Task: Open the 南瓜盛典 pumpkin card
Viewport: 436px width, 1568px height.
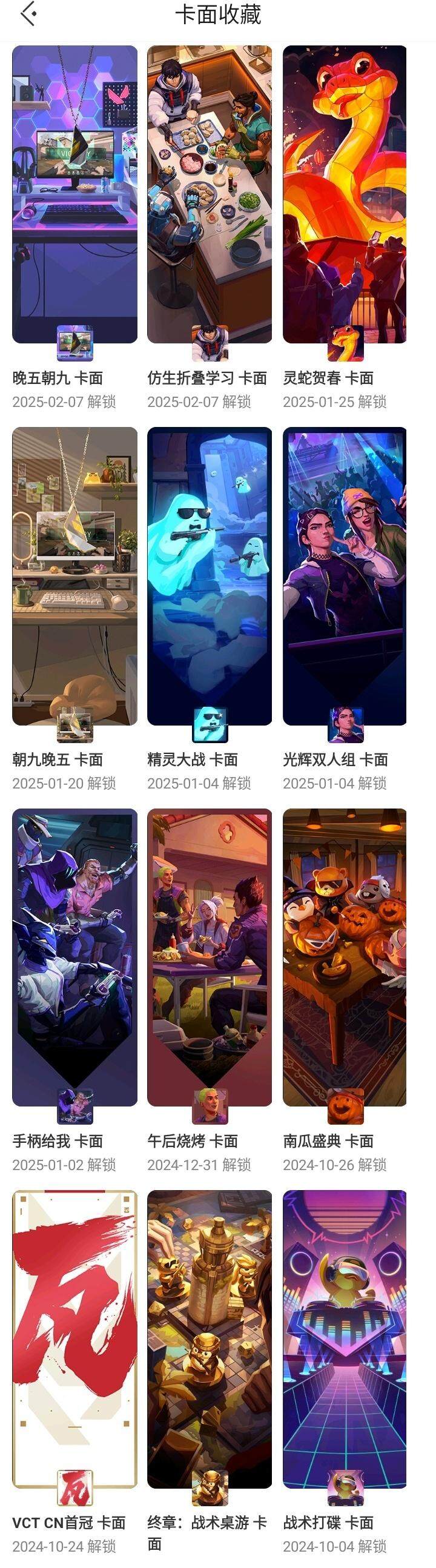Action: pos(345,957)
